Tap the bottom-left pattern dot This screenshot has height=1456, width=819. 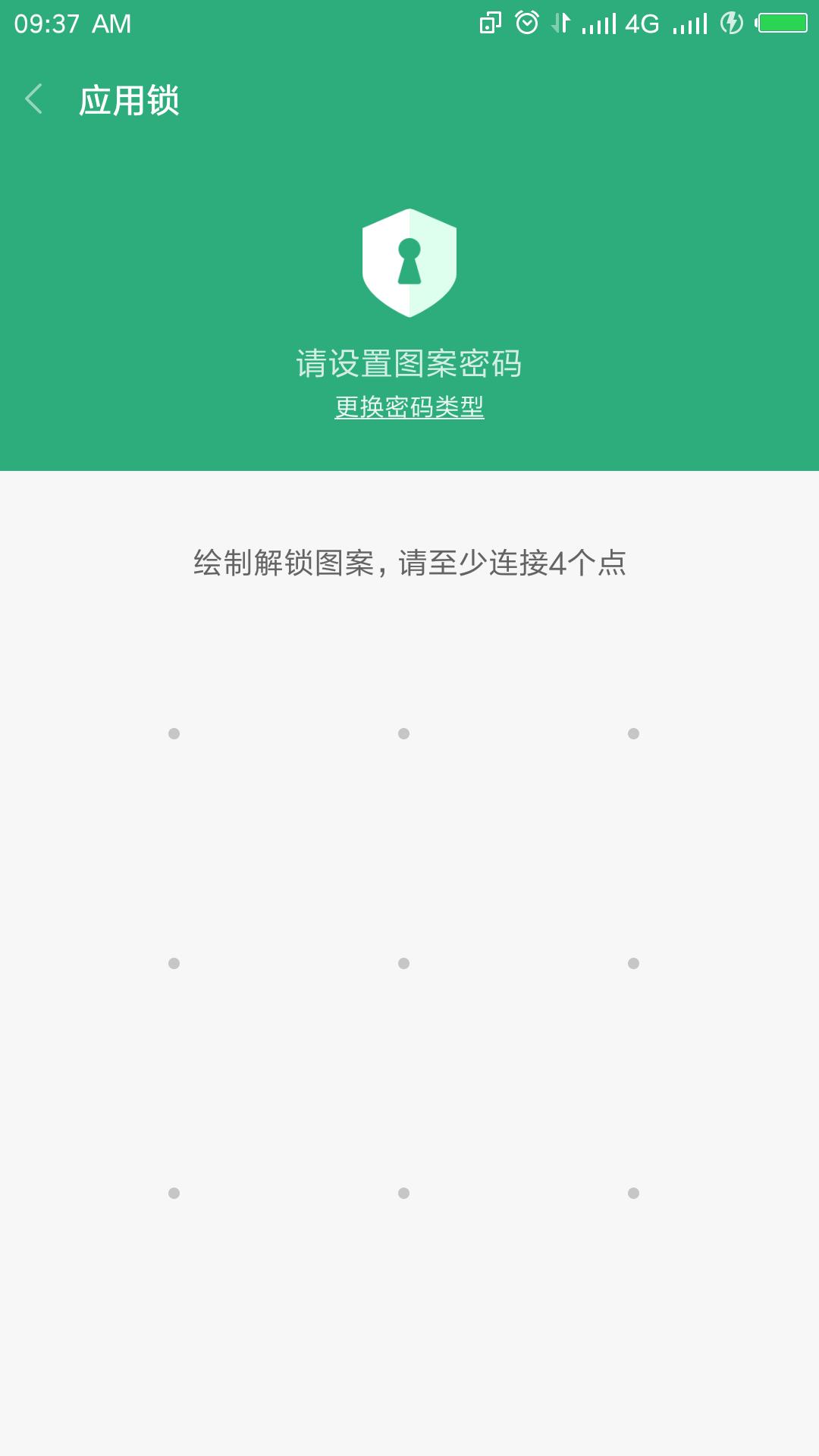(174, 1191)
